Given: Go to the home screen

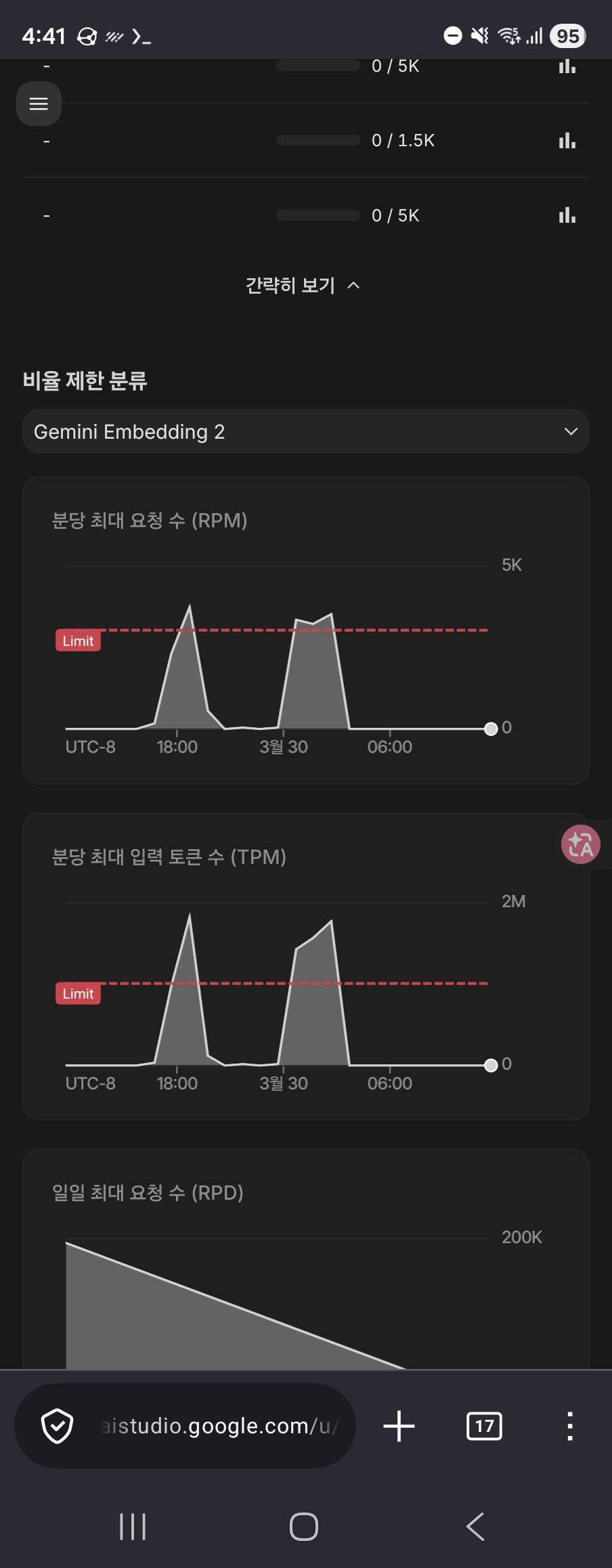Looking at the screenshot, I should coord(304,1527).
